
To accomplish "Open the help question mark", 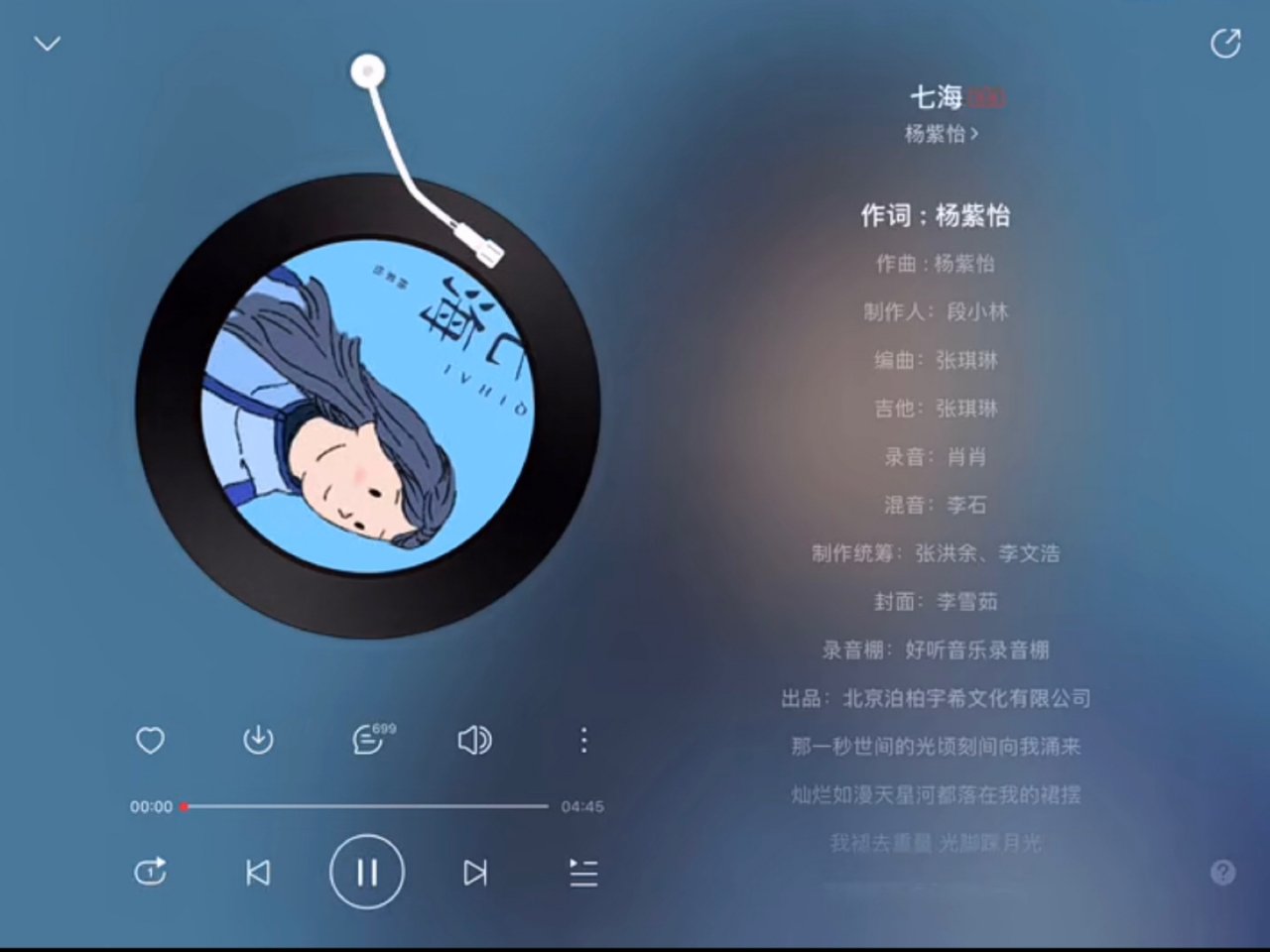I will [1222, 873].
